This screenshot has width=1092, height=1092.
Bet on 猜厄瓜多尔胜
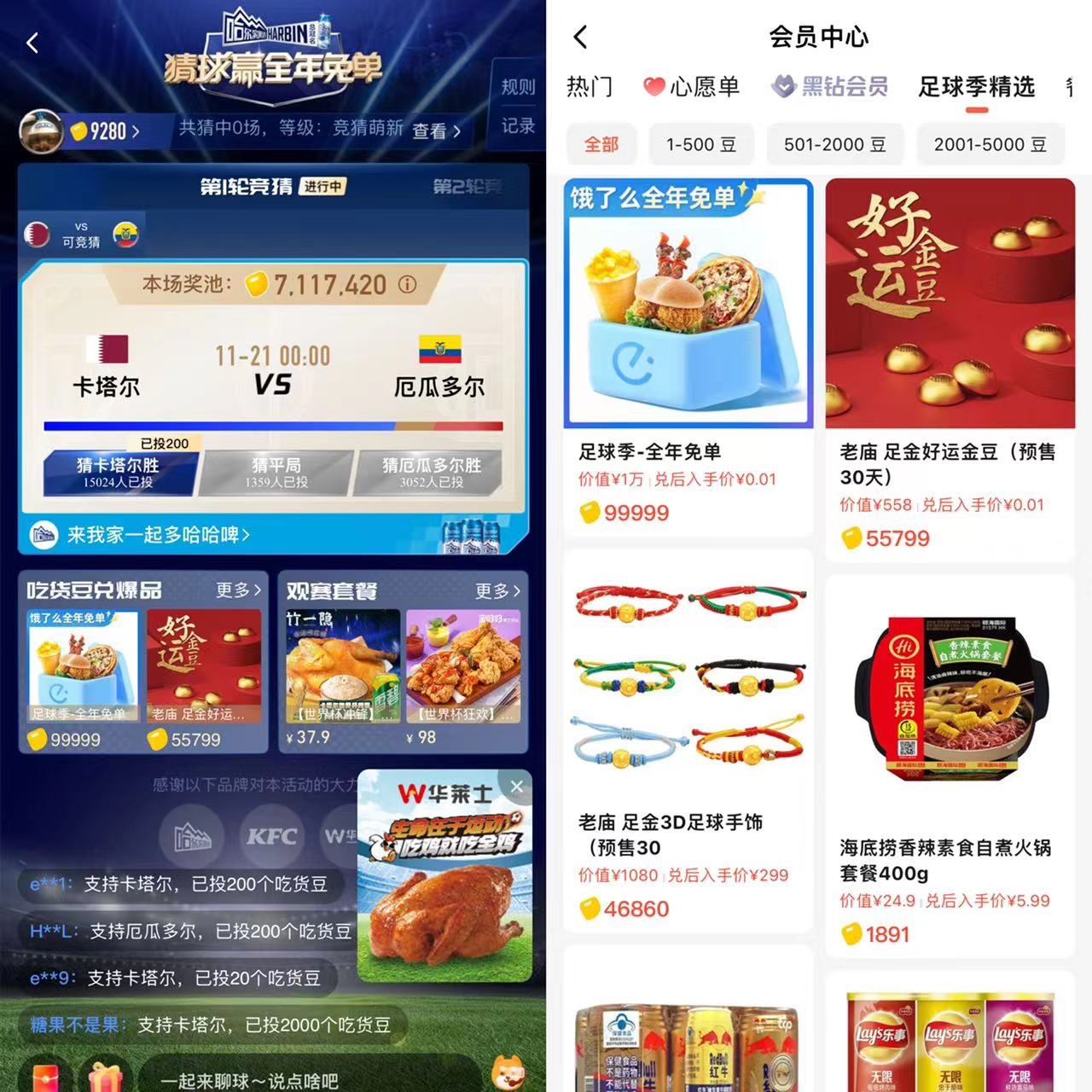[x=431, y=473]
